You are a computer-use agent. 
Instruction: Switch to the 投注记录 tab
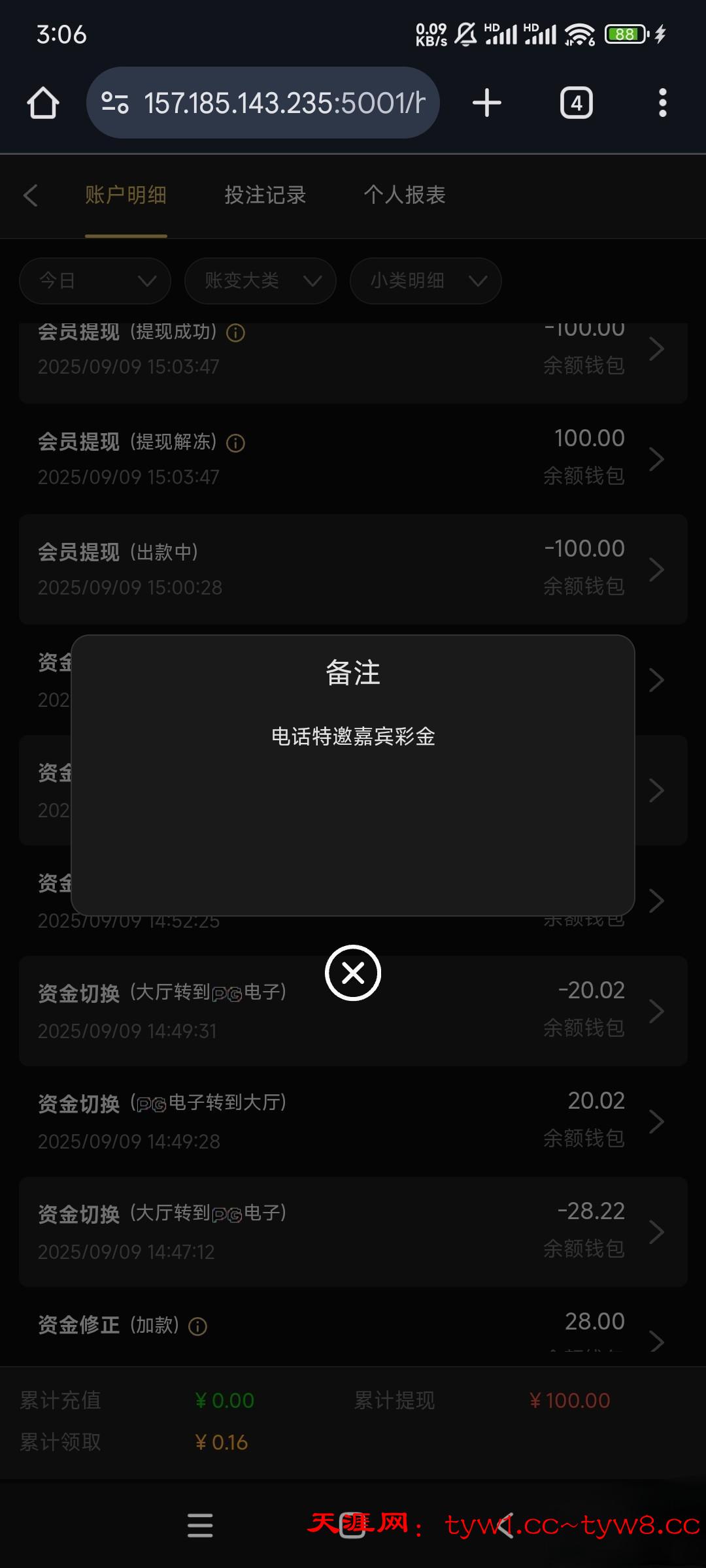click(265, 195)
